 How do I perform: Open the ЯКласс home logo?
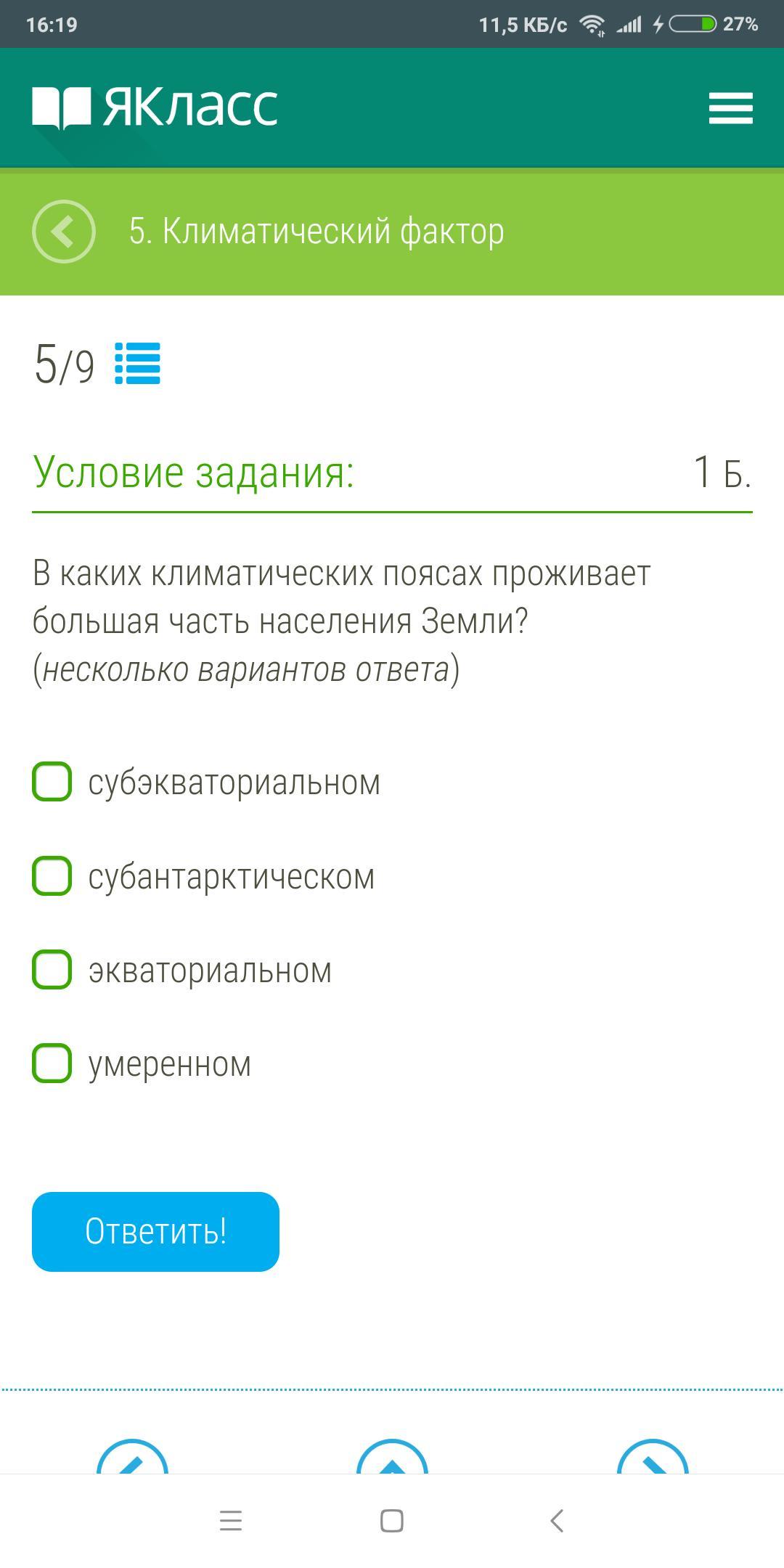pyautogui.click(x=155, y=107)
